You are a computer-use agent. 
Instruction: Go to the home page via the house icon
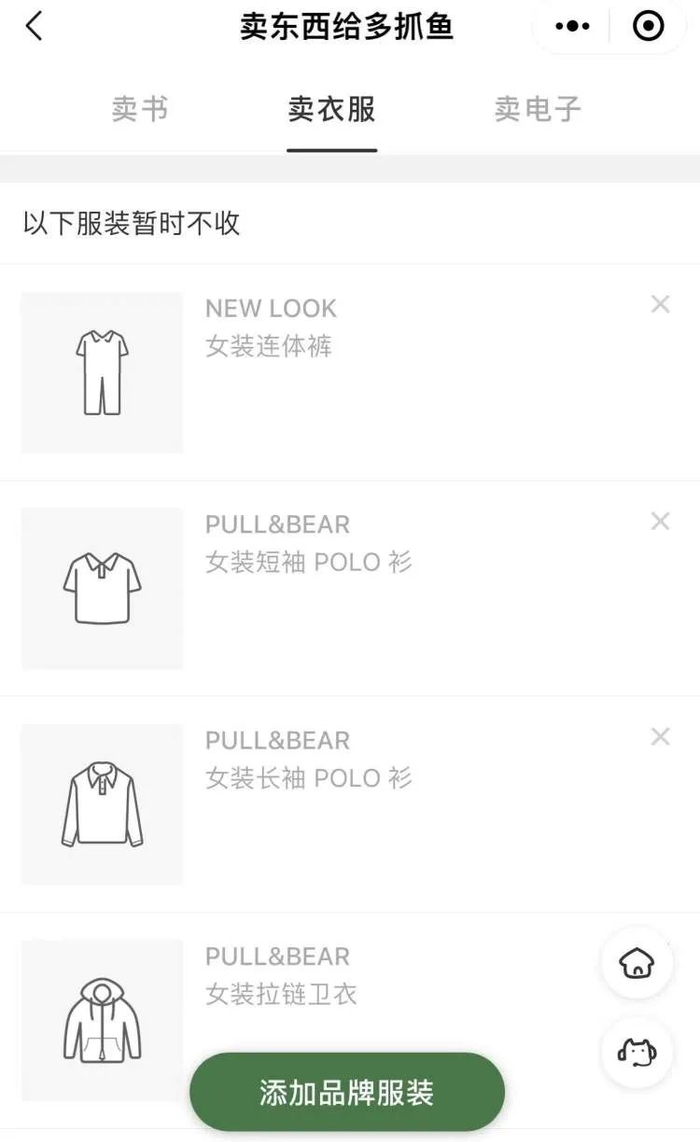[637, 963]
